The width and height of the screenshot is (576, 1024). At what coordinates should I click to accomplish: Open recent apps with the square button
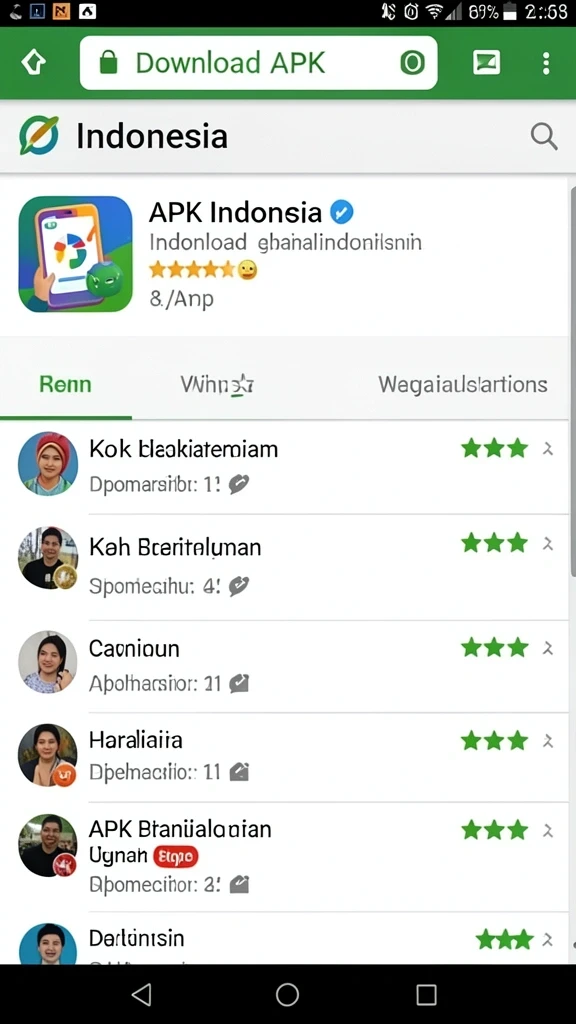[x=426, y=995]
